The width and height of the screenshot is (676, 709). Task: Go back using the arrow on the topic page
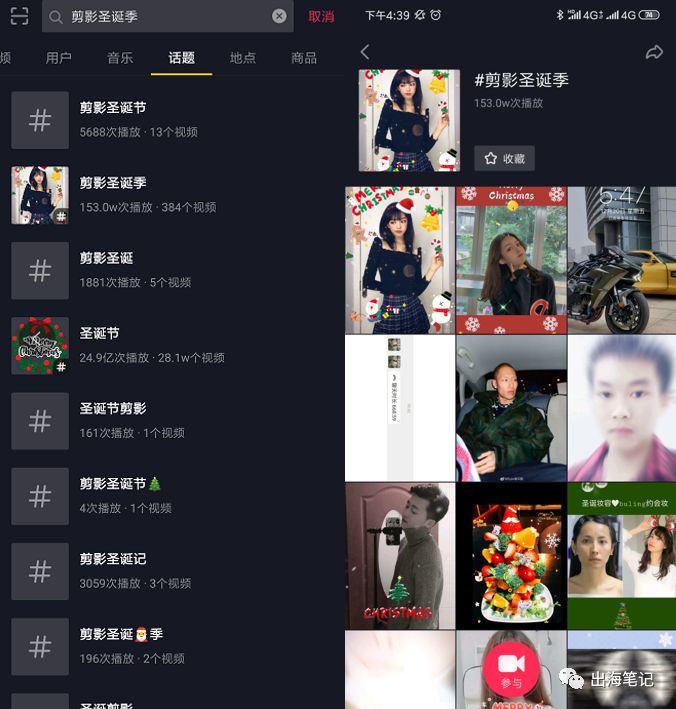click(364, 52)
